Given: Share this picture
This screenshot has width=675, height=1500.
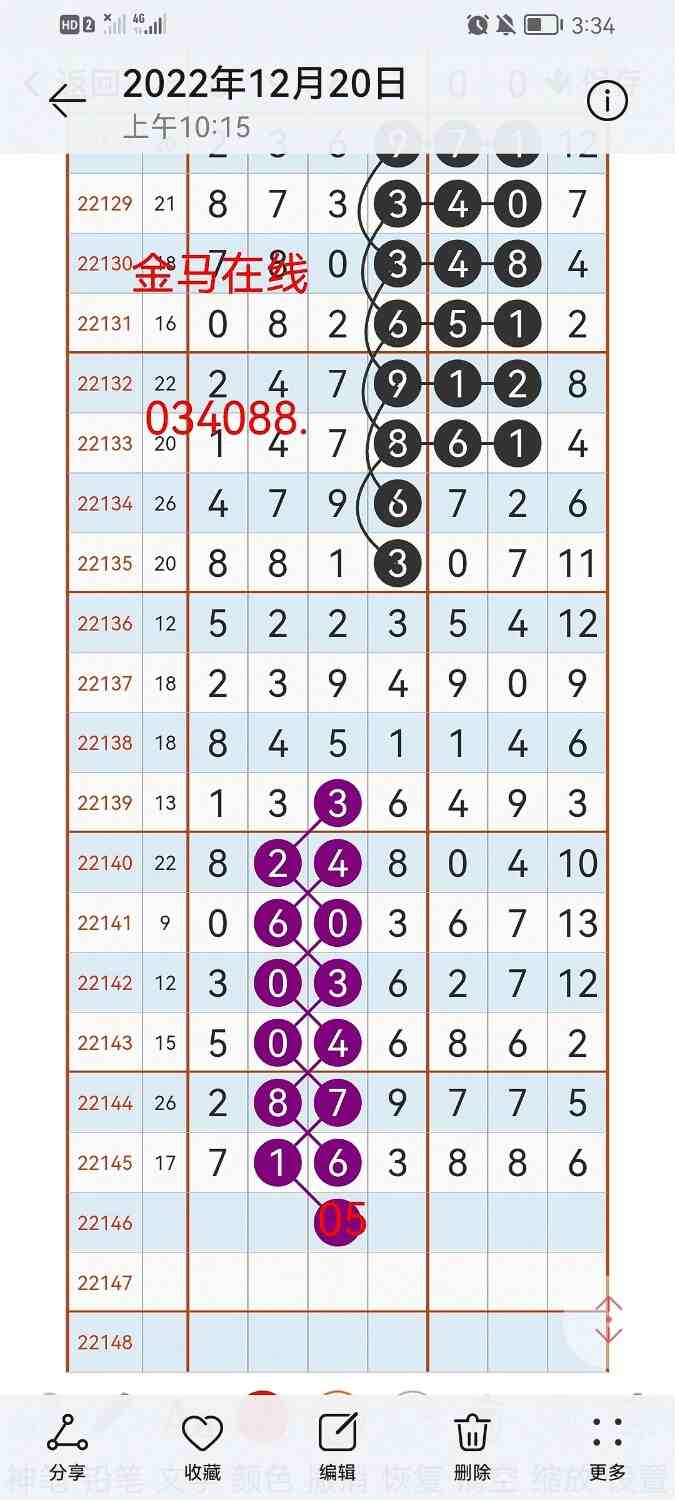Looking at the screenshot, I should tap(67, 1446).
